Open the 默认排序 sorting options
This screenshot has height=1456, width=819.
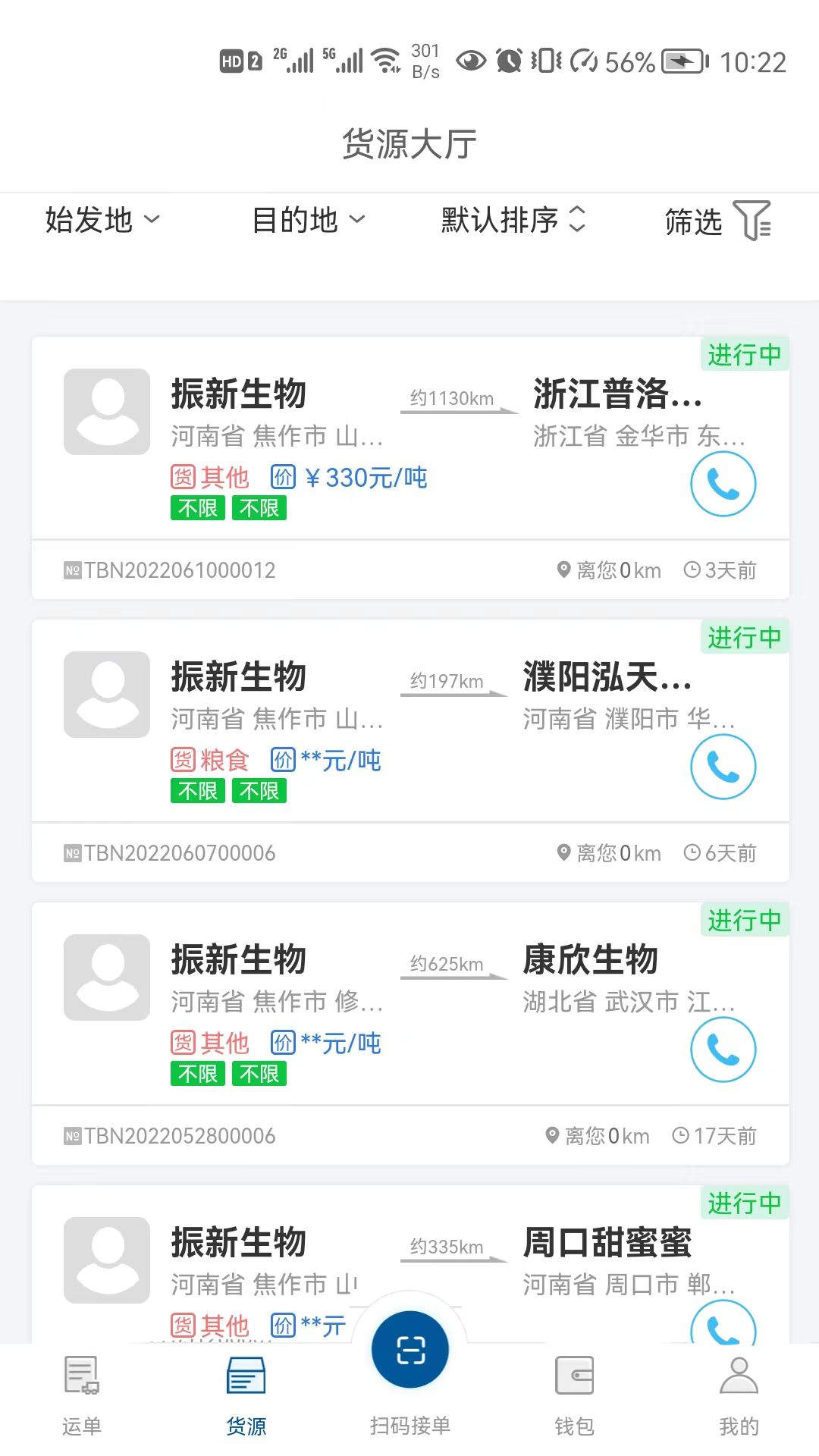[512, 221]
